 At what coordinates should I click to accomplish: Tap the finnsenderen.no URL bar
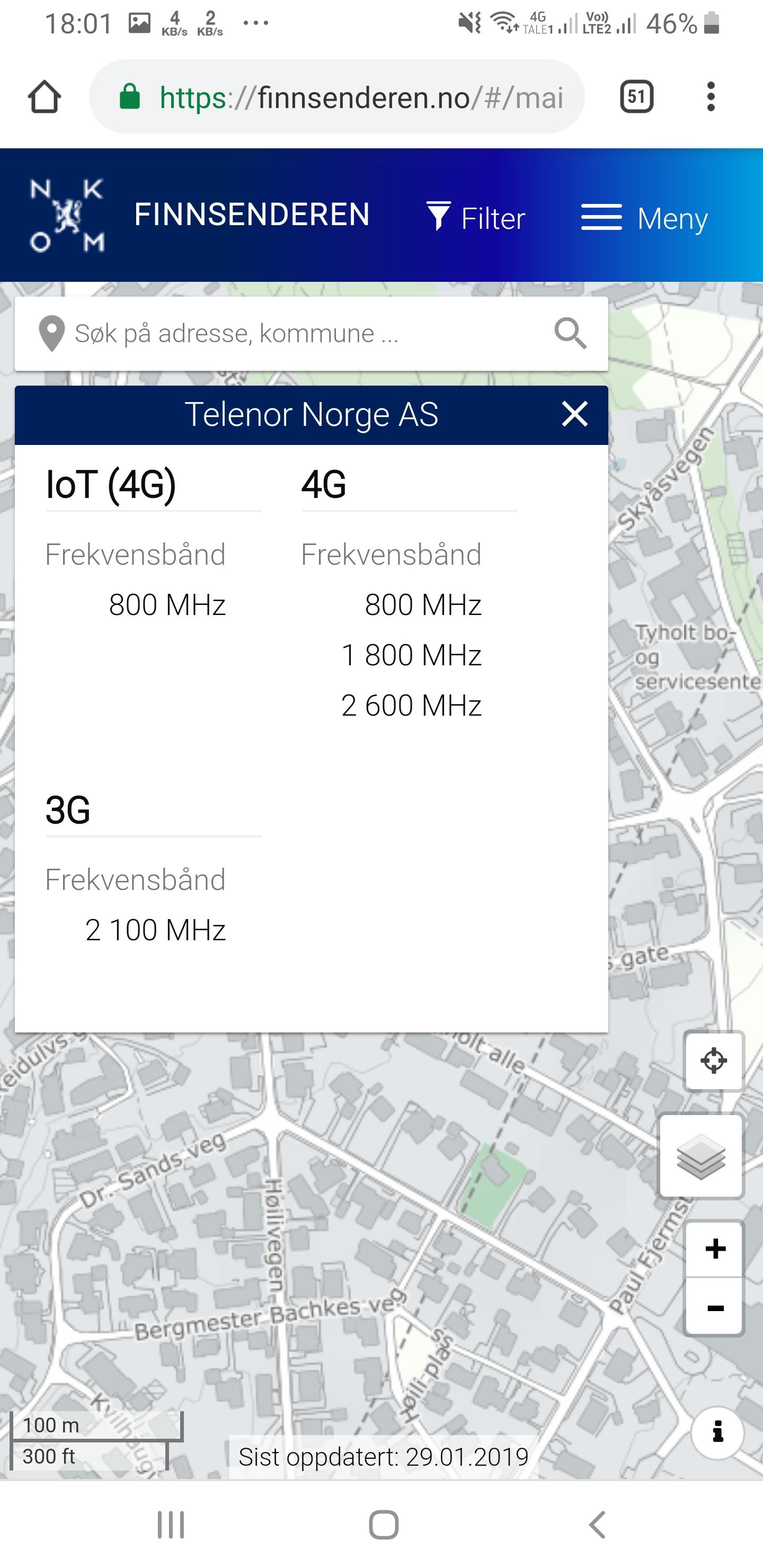337,96
